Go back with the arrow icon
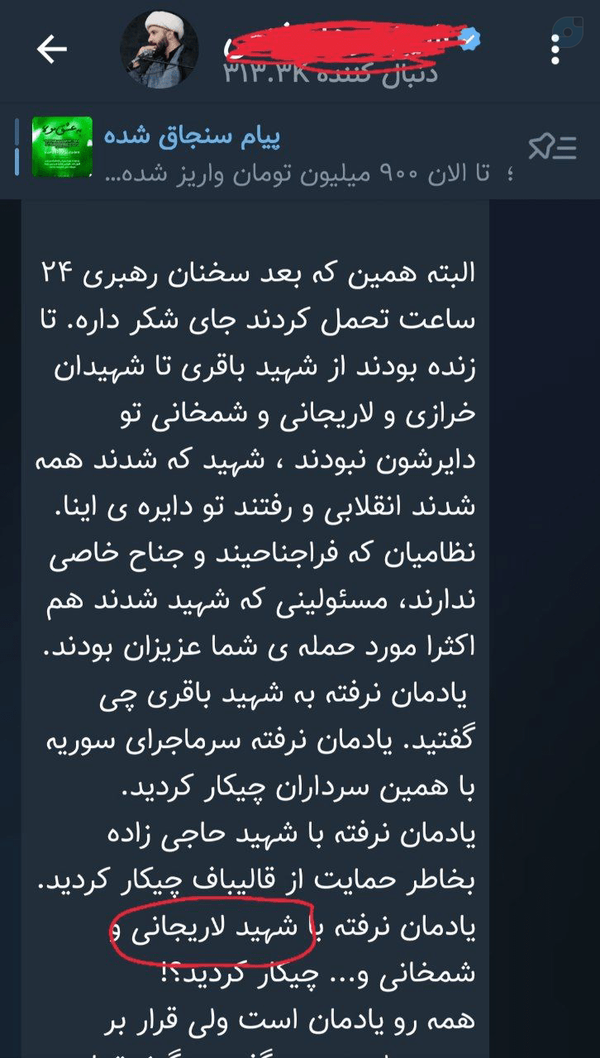The image size is (600, 1058). 51,50
